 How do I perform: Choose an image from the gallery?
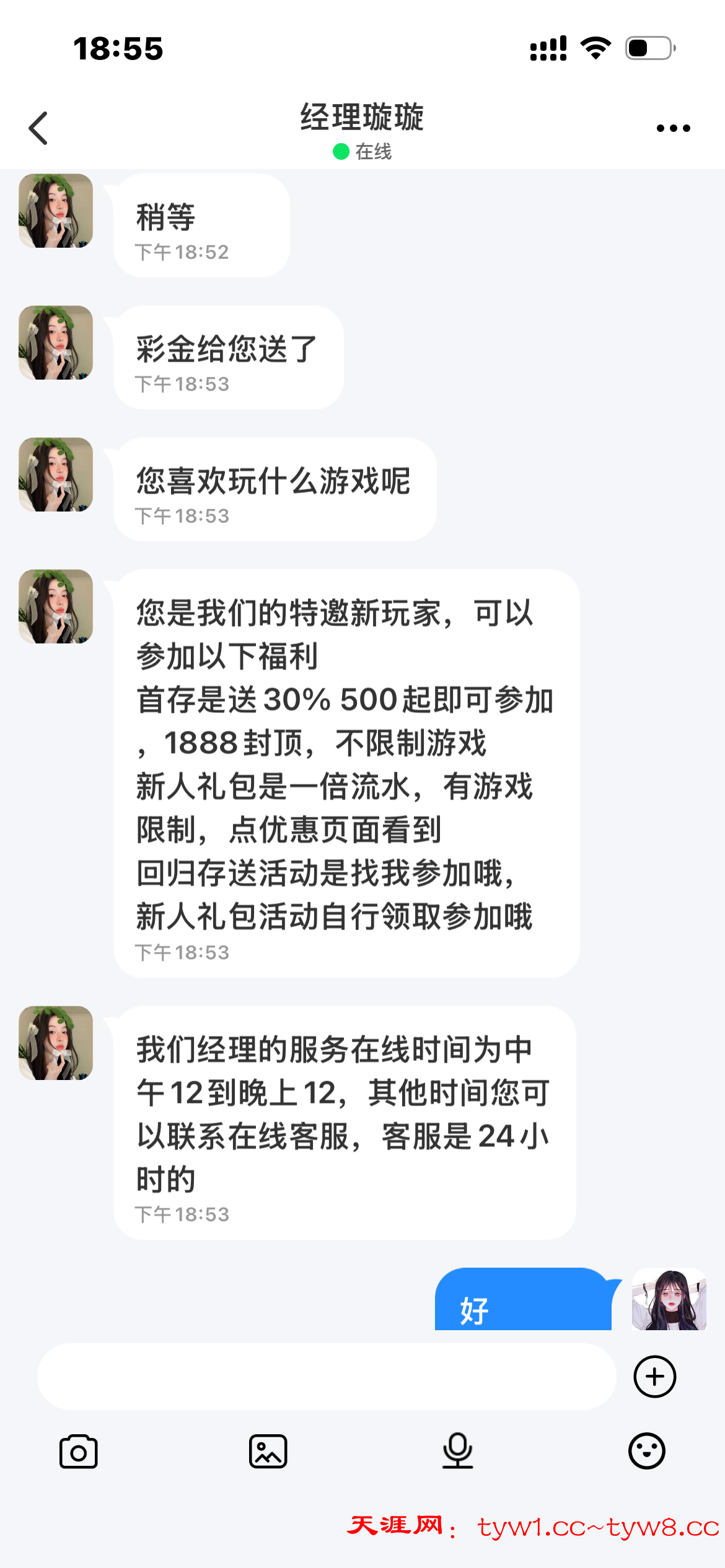point(268,1452)
